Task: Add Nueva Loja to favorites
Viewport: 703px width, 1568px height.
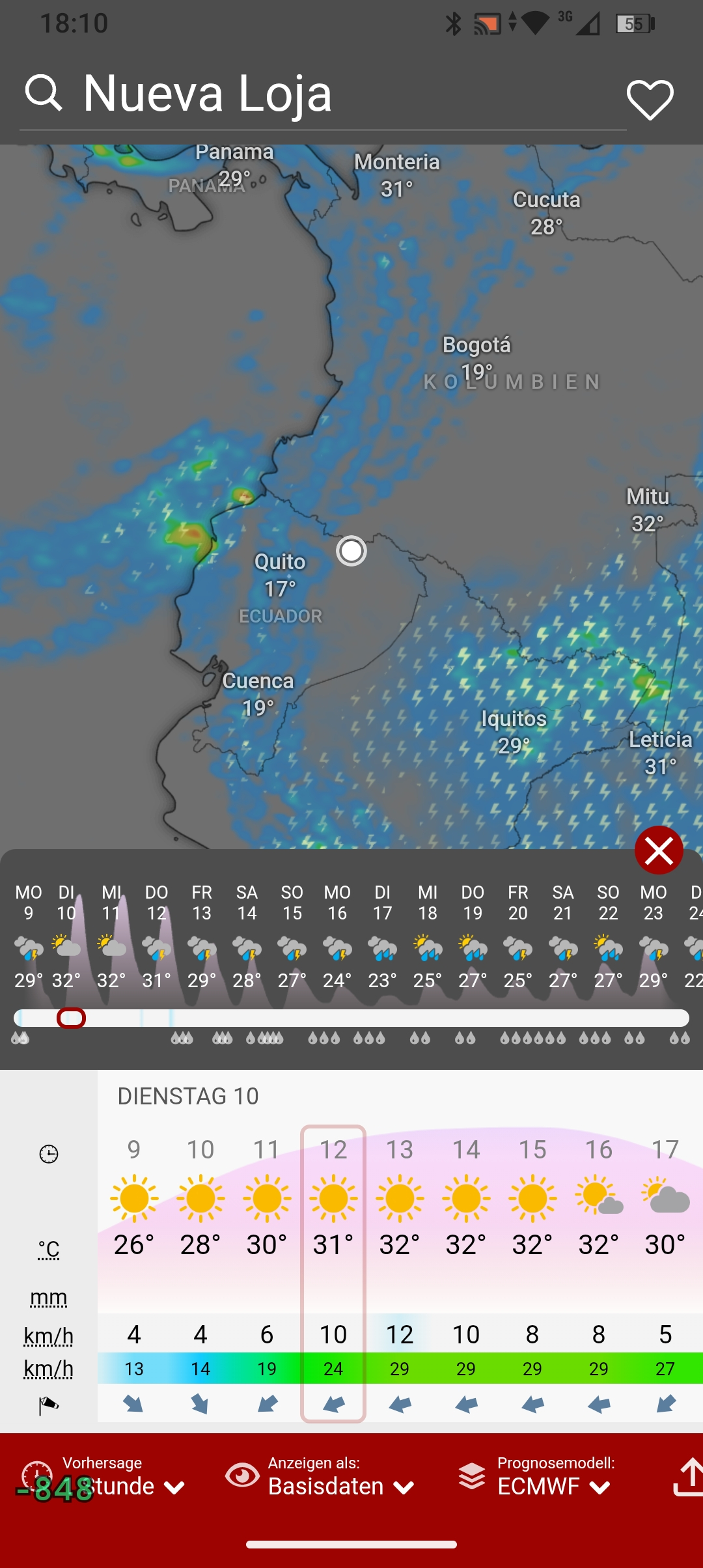Action: click(650, 100)
